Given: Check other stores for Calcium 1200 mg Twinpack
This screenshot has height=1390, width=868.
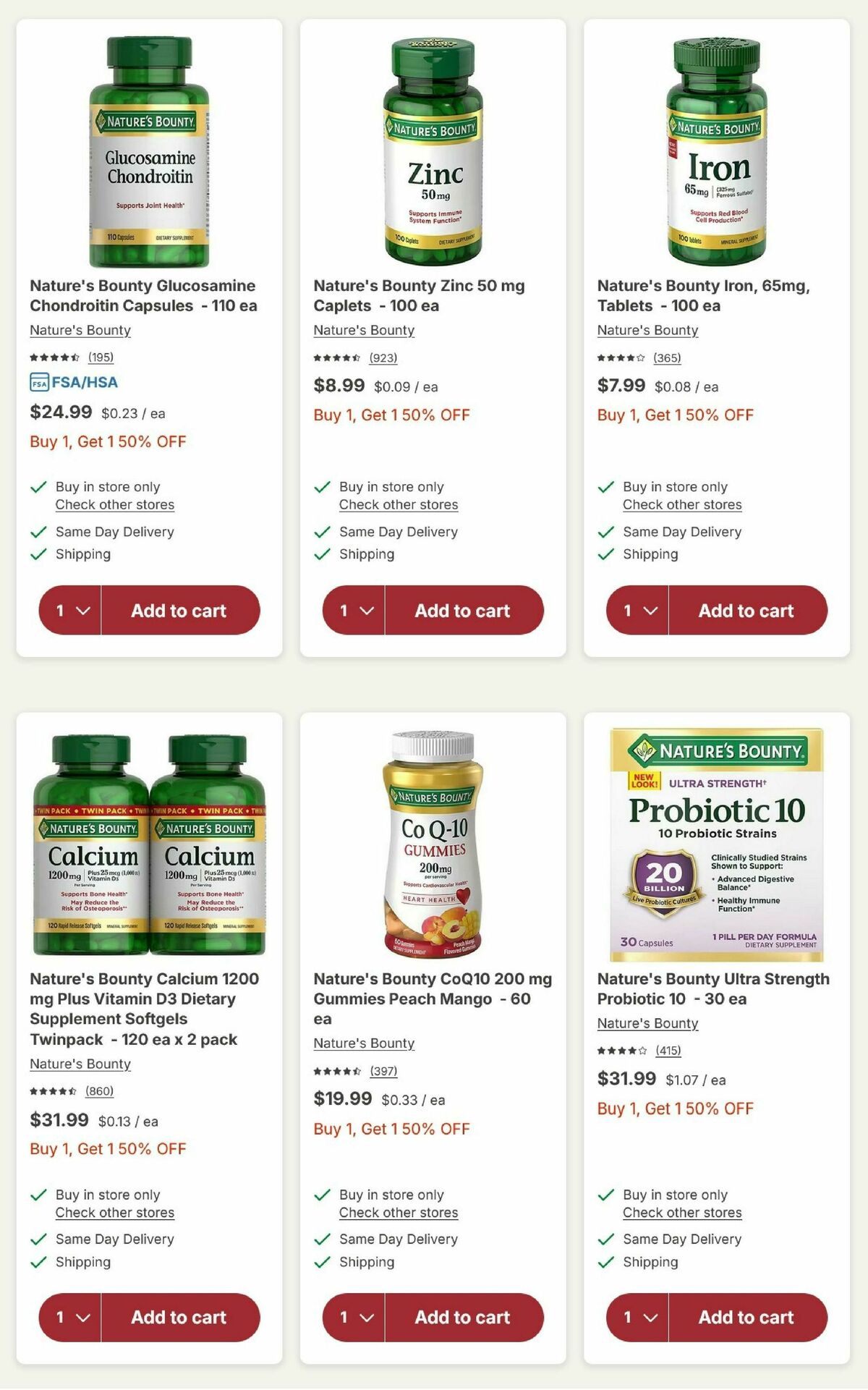Looking at the screenshot, I should [115, 1213].
